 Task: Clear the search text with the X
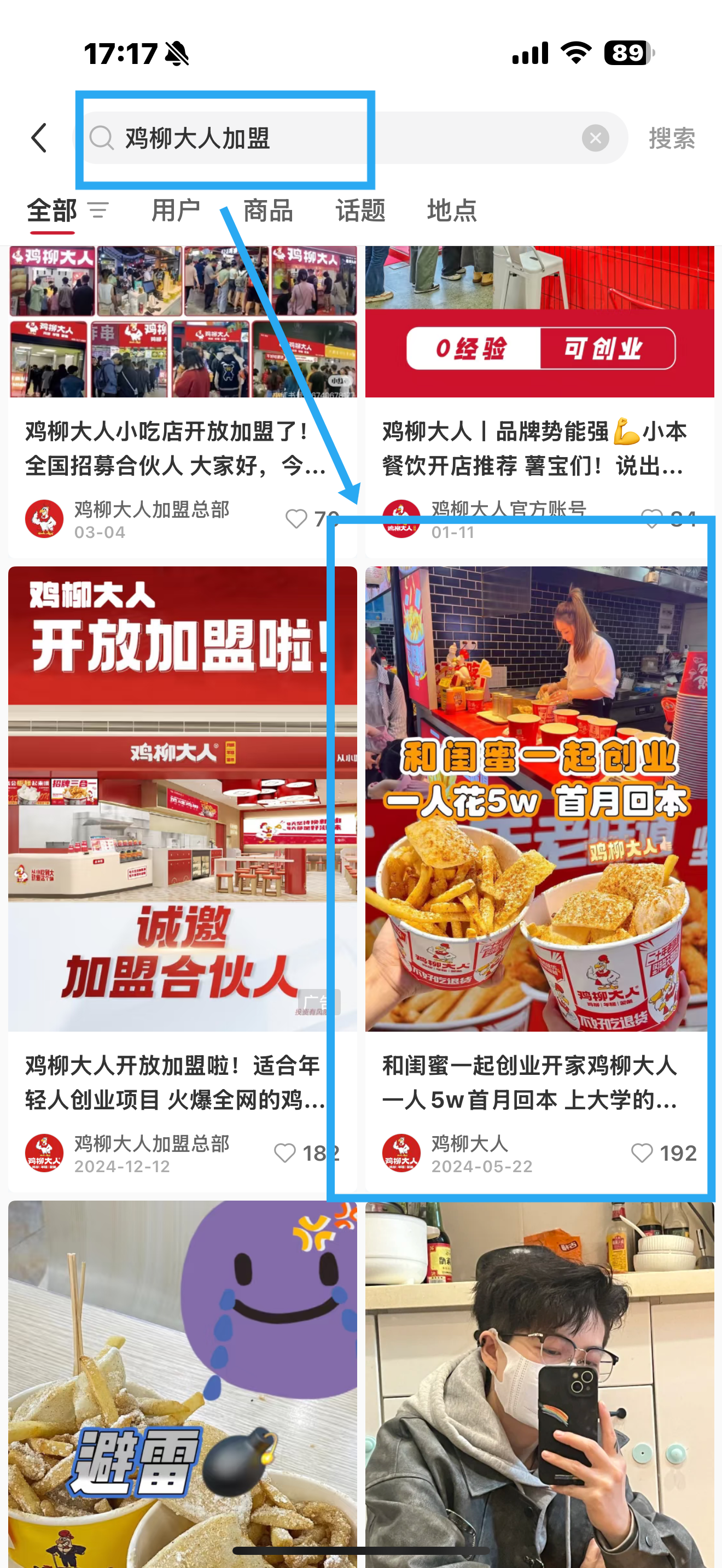pos(595,138)
